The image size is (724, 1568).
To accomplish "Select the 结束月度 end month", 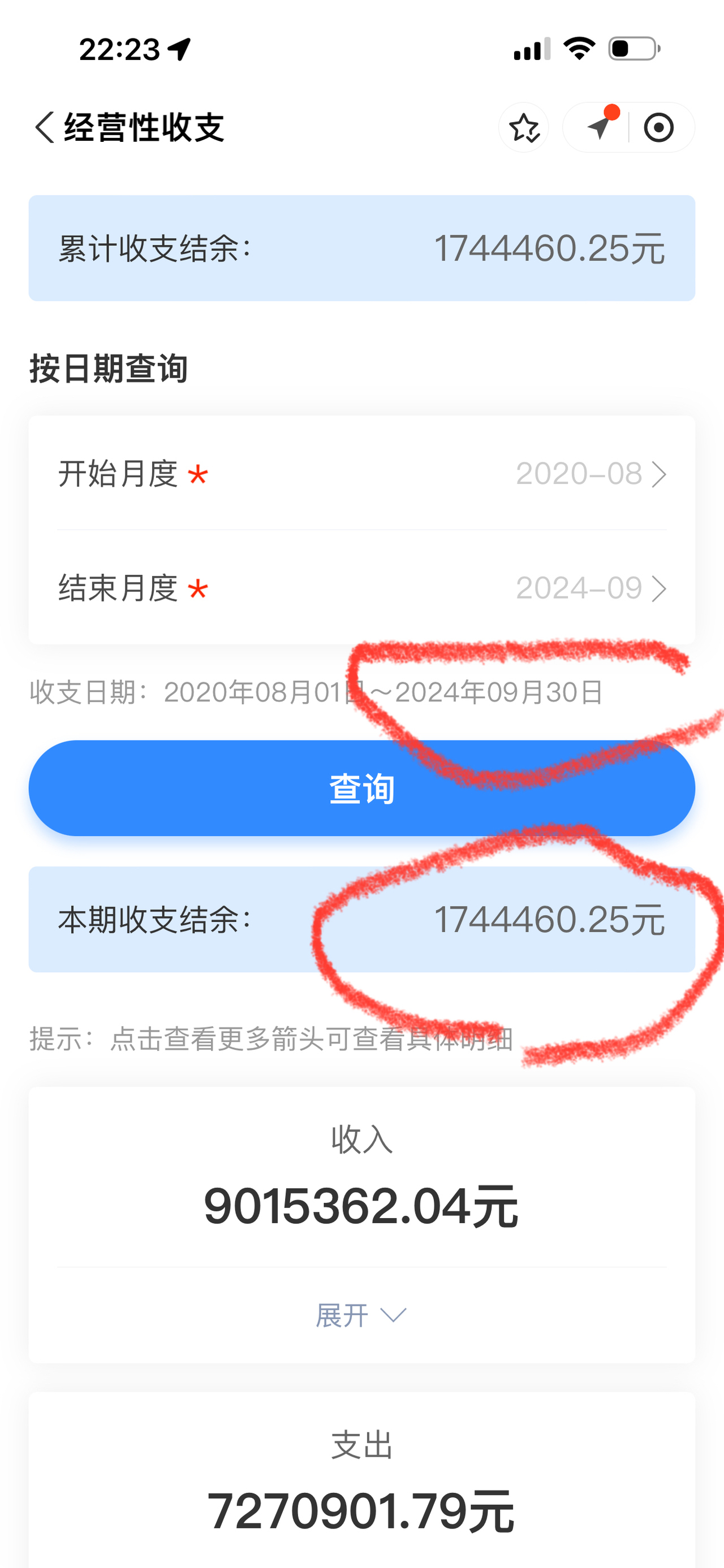I will 589,588.
